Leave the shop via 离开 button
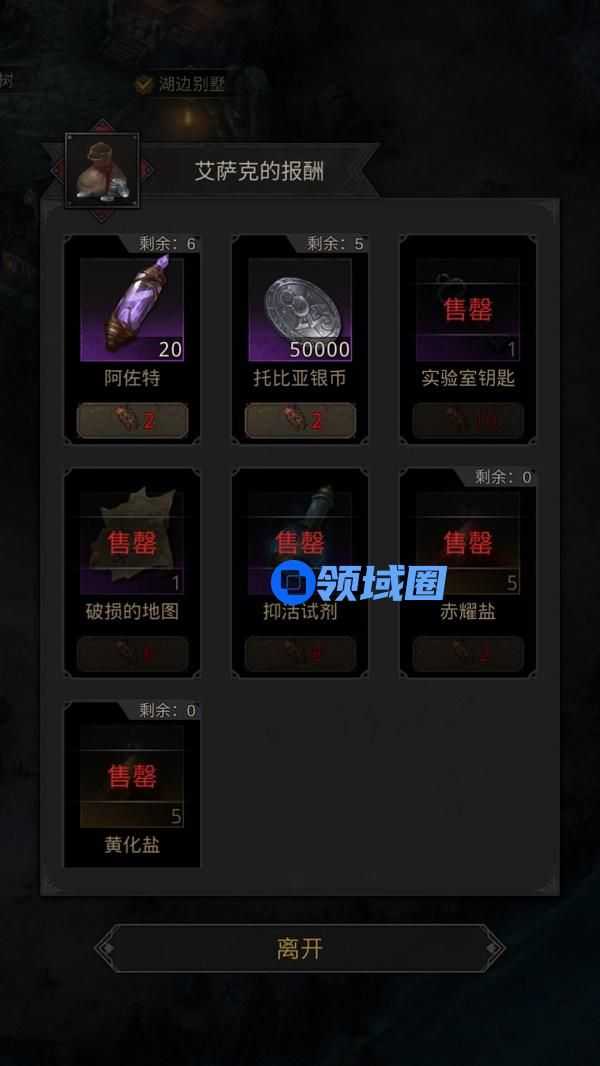 pyautogui.click(x=300, y=948)
